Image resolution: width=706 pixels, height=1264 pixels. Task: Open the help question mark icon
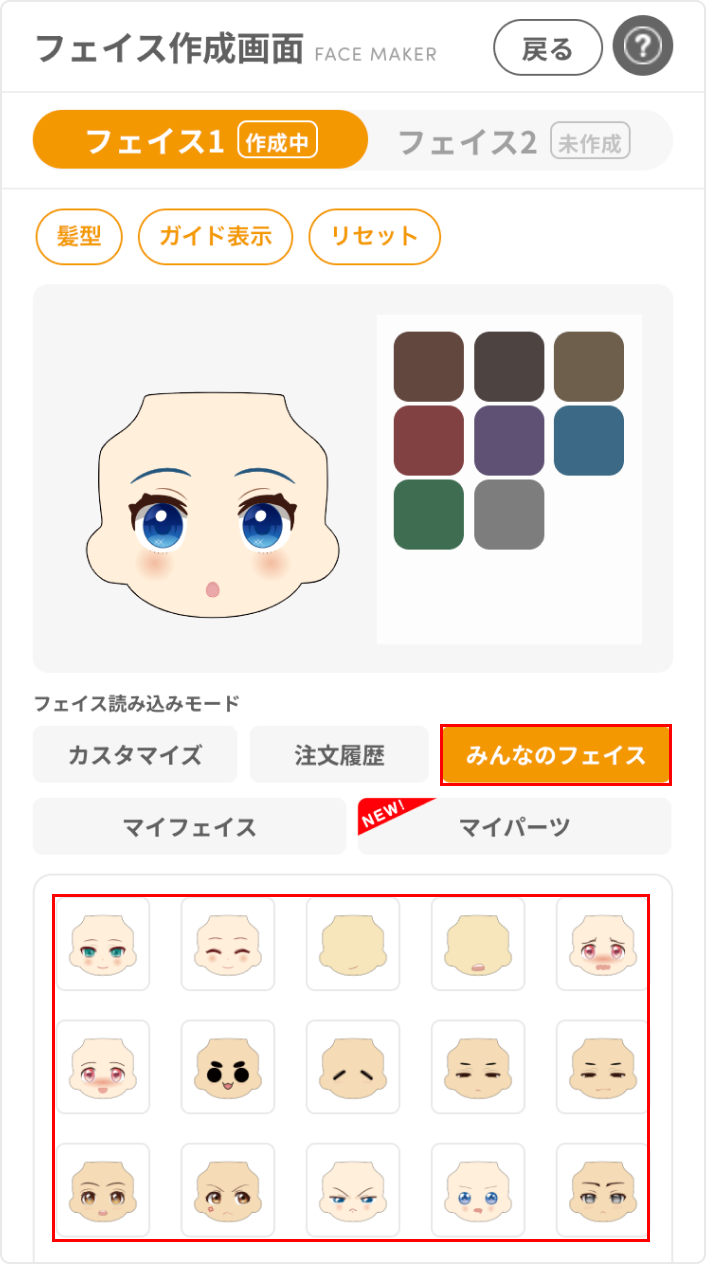[x=643, y=46]
